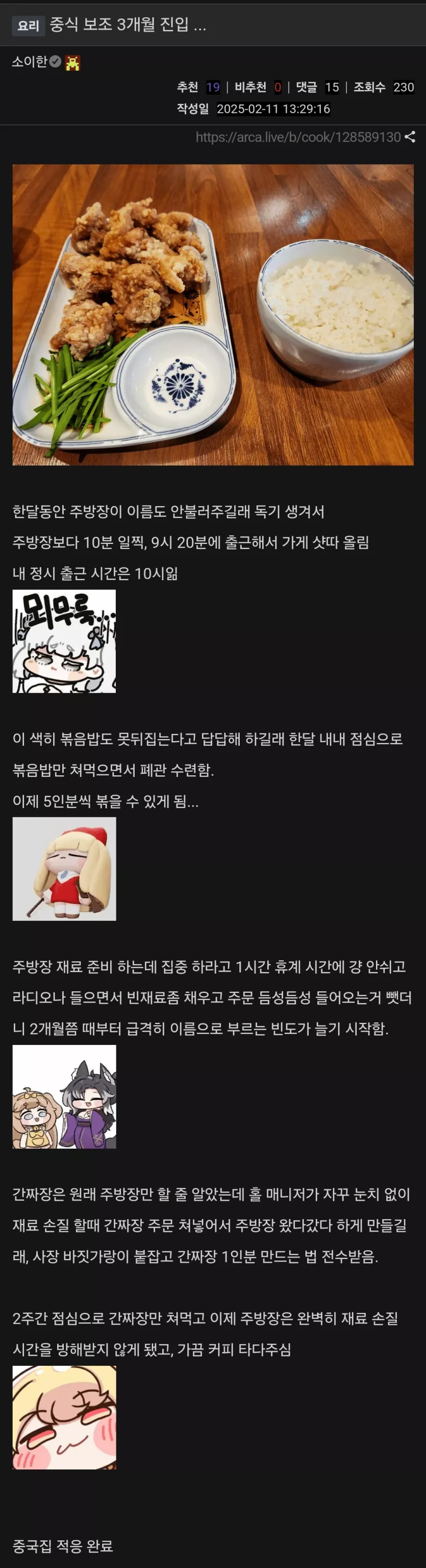Open the fried chicken and rice photo
The image size is (426, 1568).
pyautogui.click(x=213, y=314)
